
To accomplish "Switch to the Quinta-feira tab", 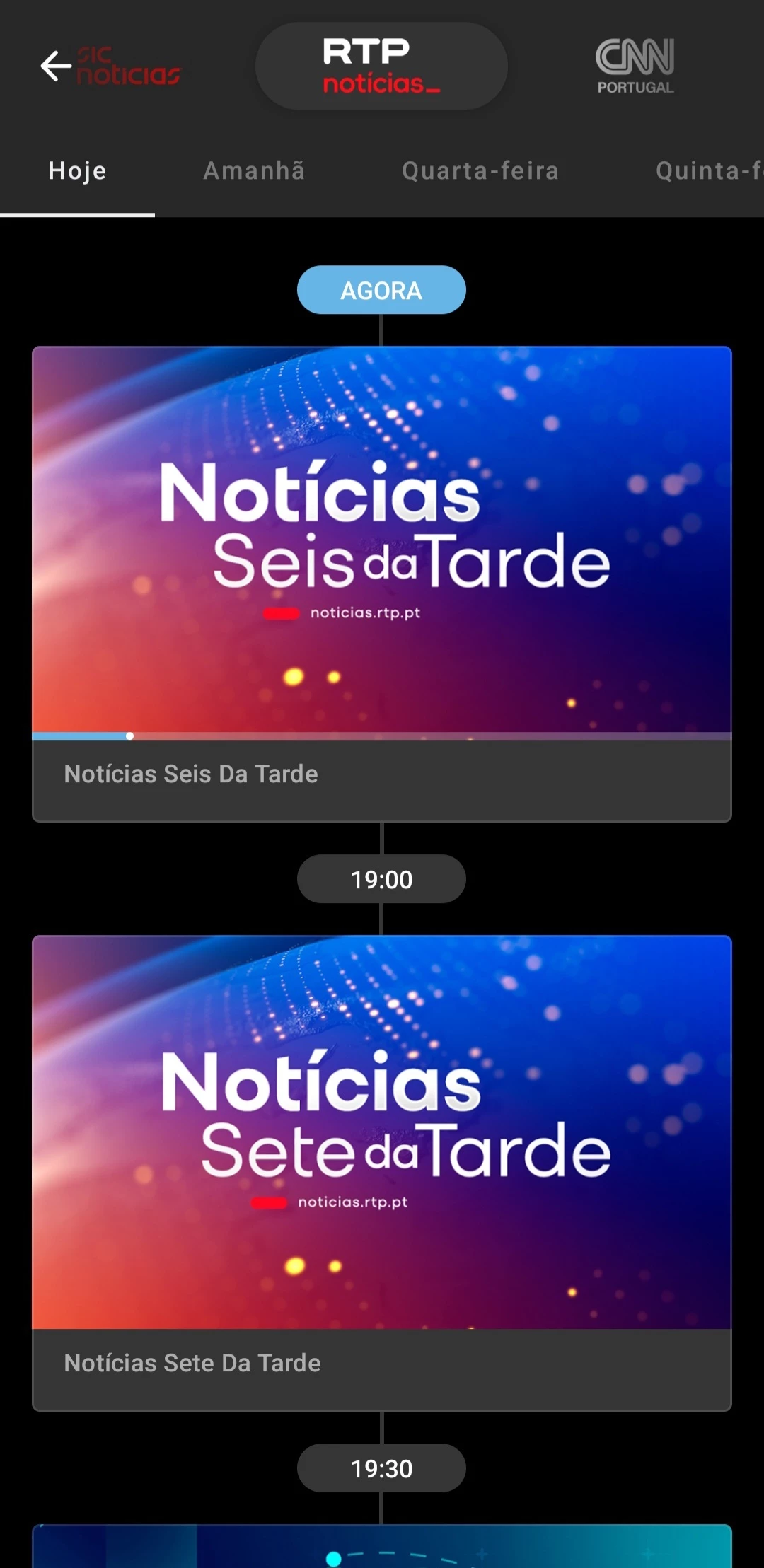I will (707, 171).
